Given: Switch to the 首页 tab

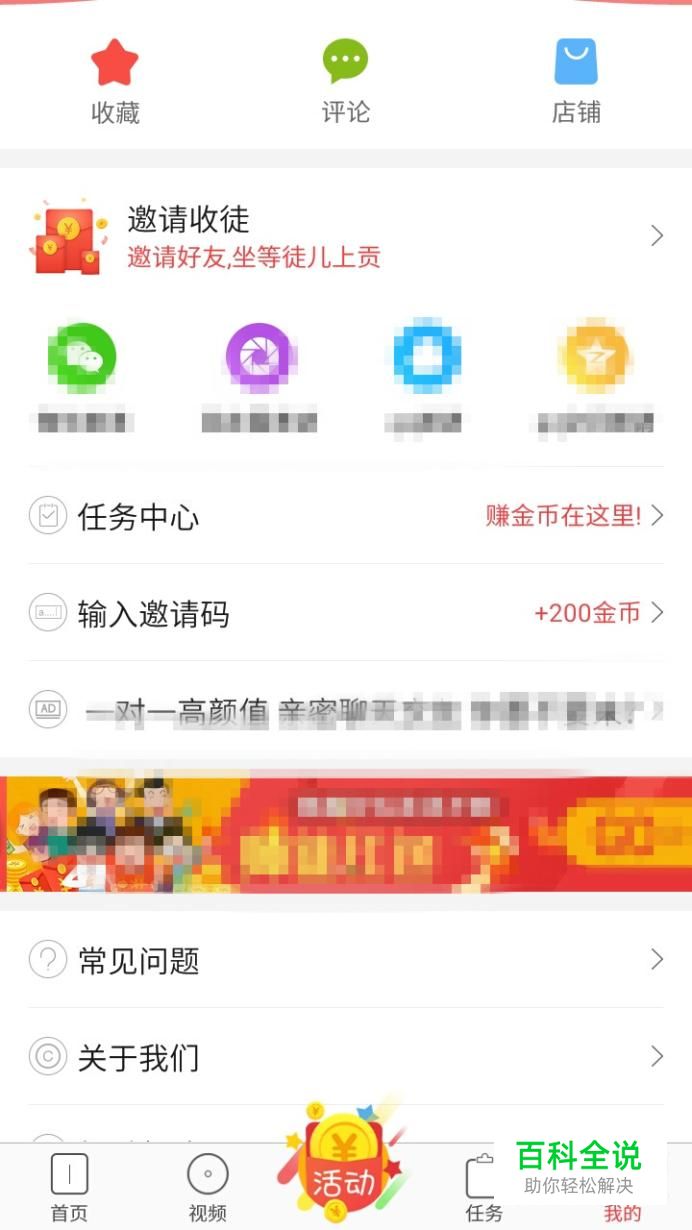Looking at the screenshot, I should point(69,1188).
